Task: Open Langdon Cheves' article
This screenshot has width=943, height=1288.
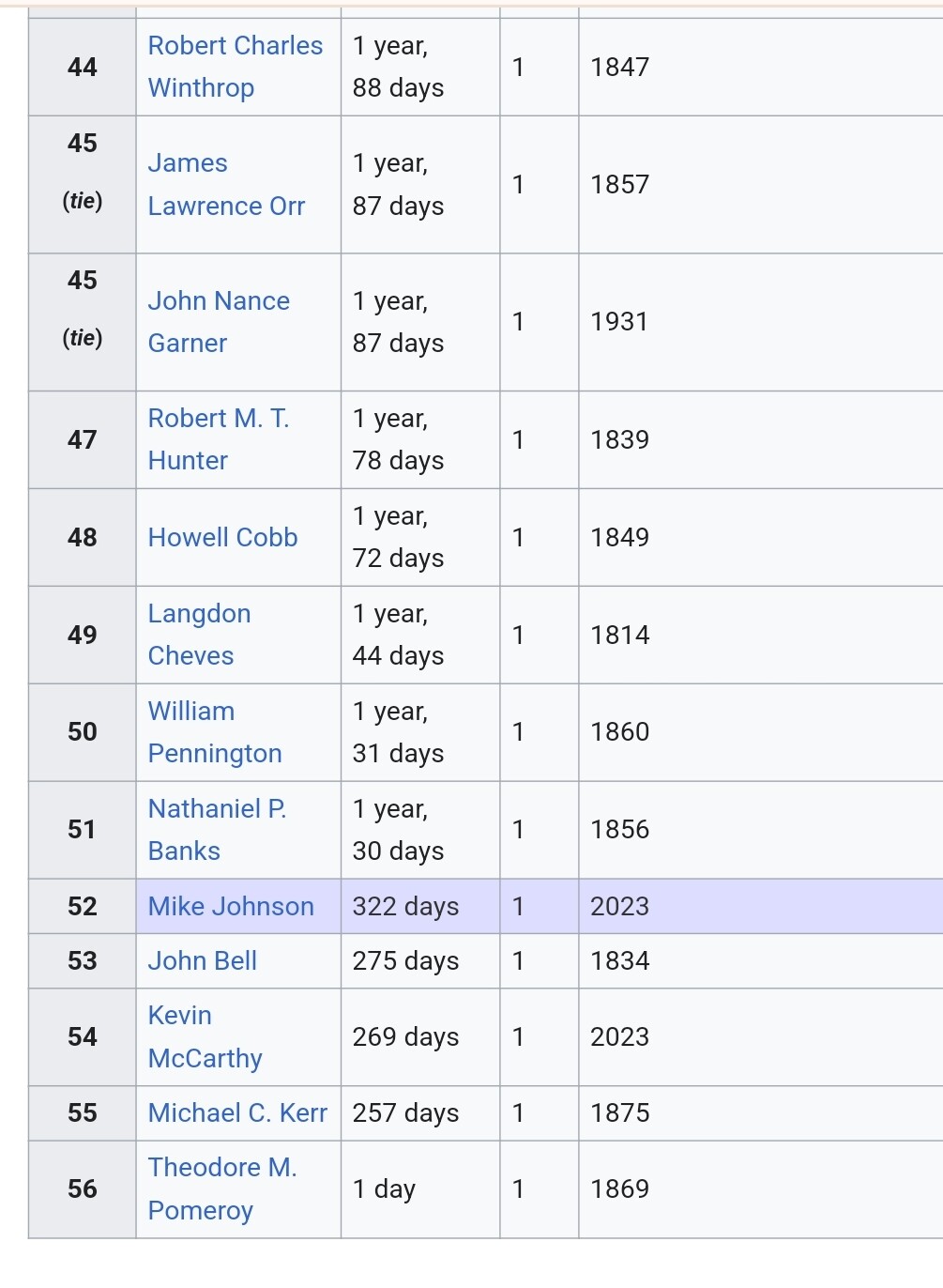Action: click(199, 614)
